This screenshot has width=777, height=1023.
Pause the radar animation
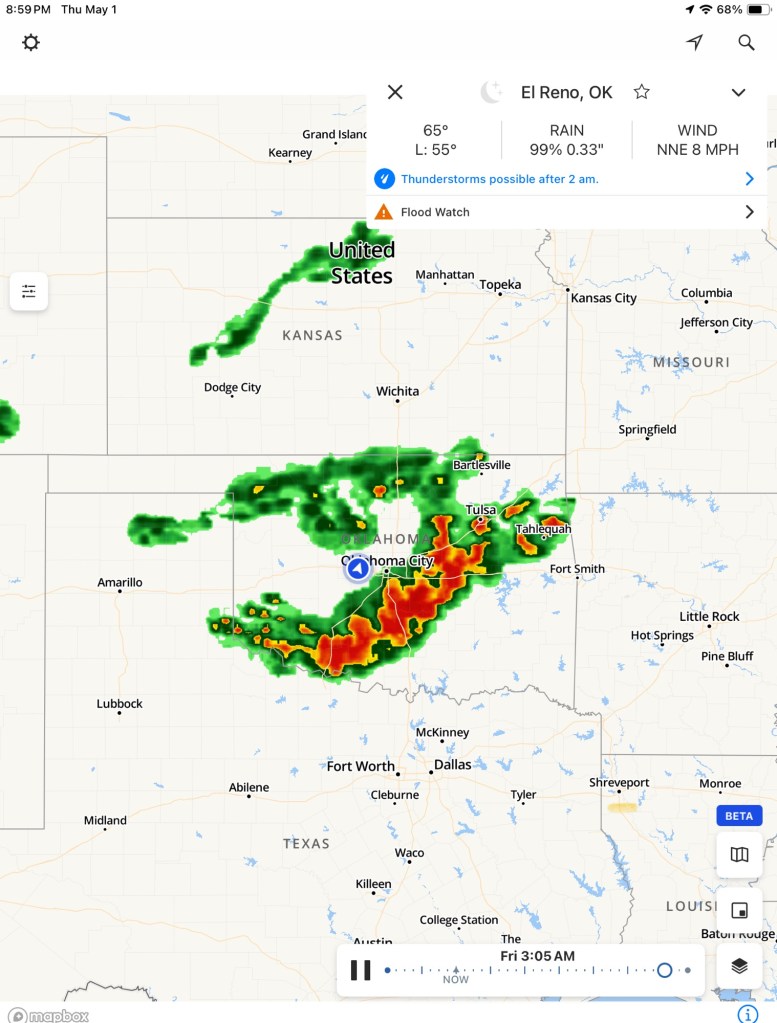tap(361, 970)
